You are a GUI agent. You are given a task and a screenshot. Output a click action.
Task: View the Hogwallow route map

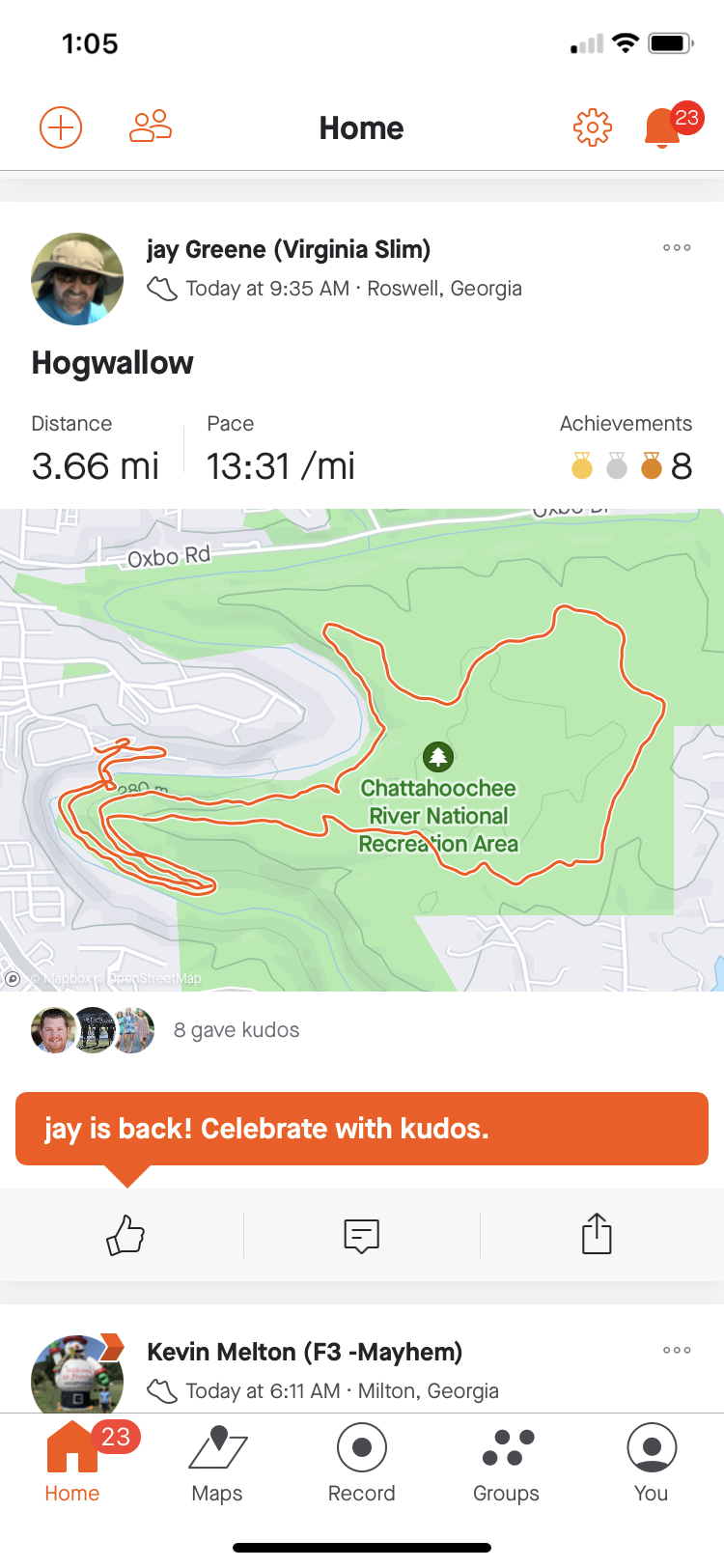click(x=362, y=749)
